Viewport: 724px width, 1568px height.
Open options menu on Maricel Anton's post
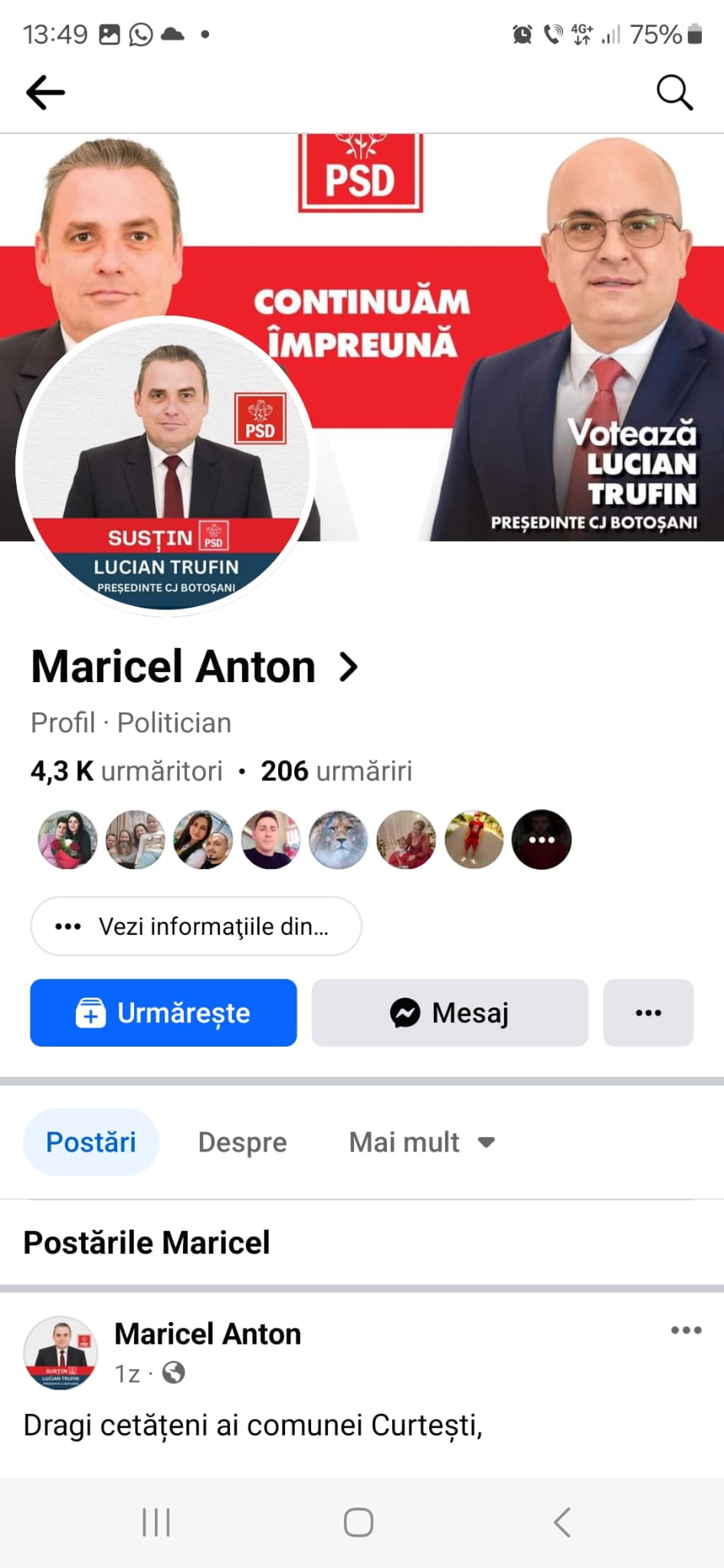pos(686,1330)
